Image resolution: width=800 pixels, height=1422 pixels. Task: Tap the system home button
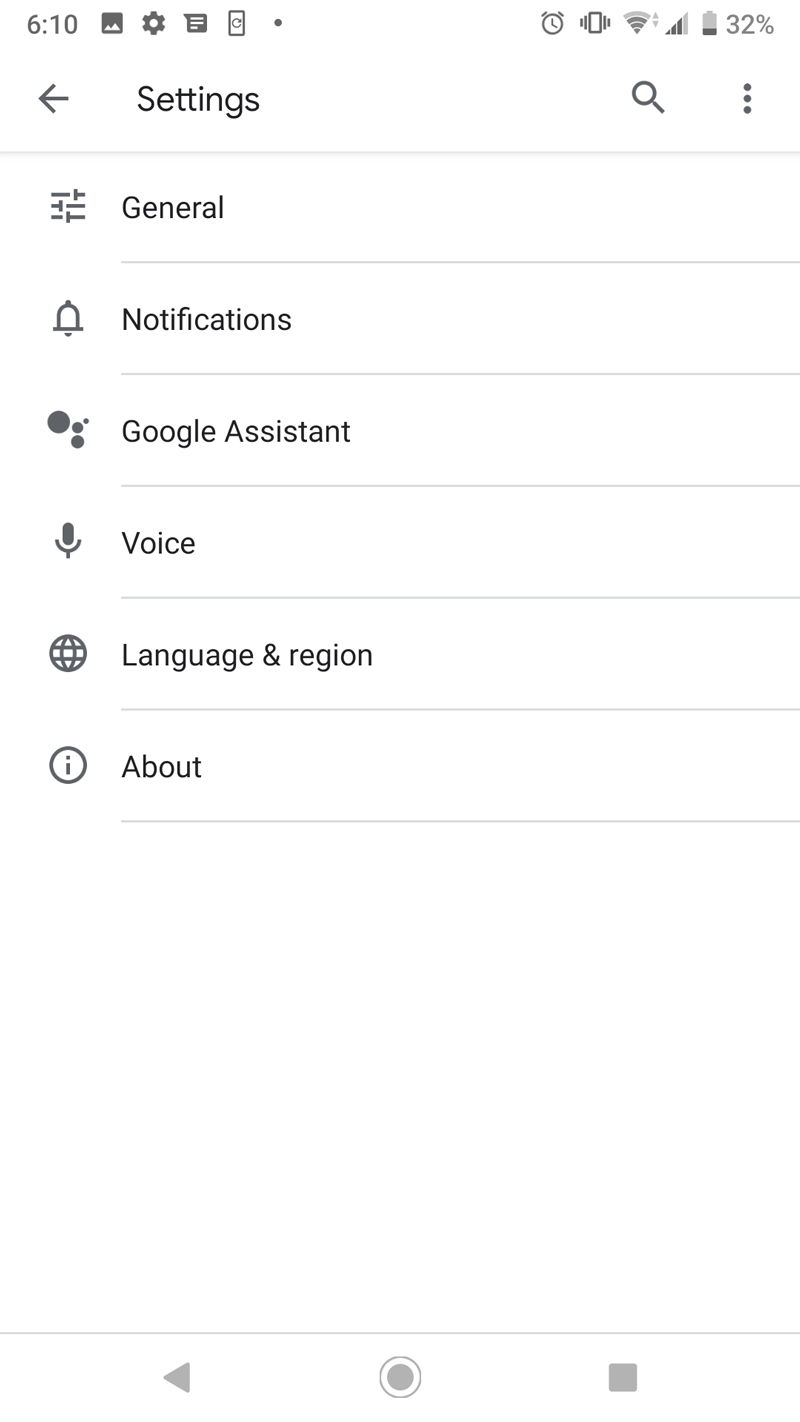[x=400, y=1377]
